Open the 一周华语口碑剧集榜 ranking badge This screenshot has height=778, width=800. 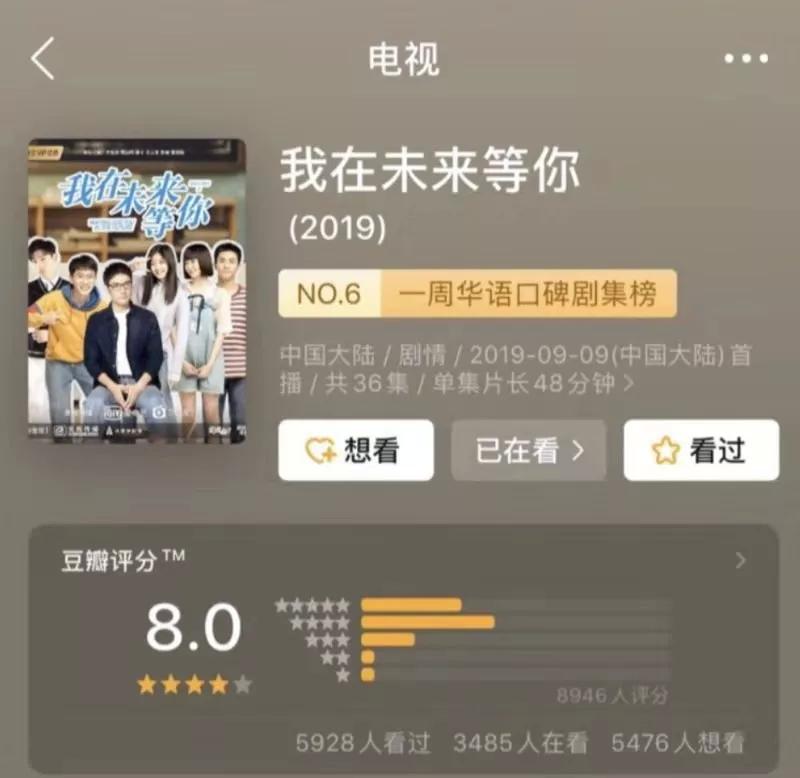pos(477,294)
